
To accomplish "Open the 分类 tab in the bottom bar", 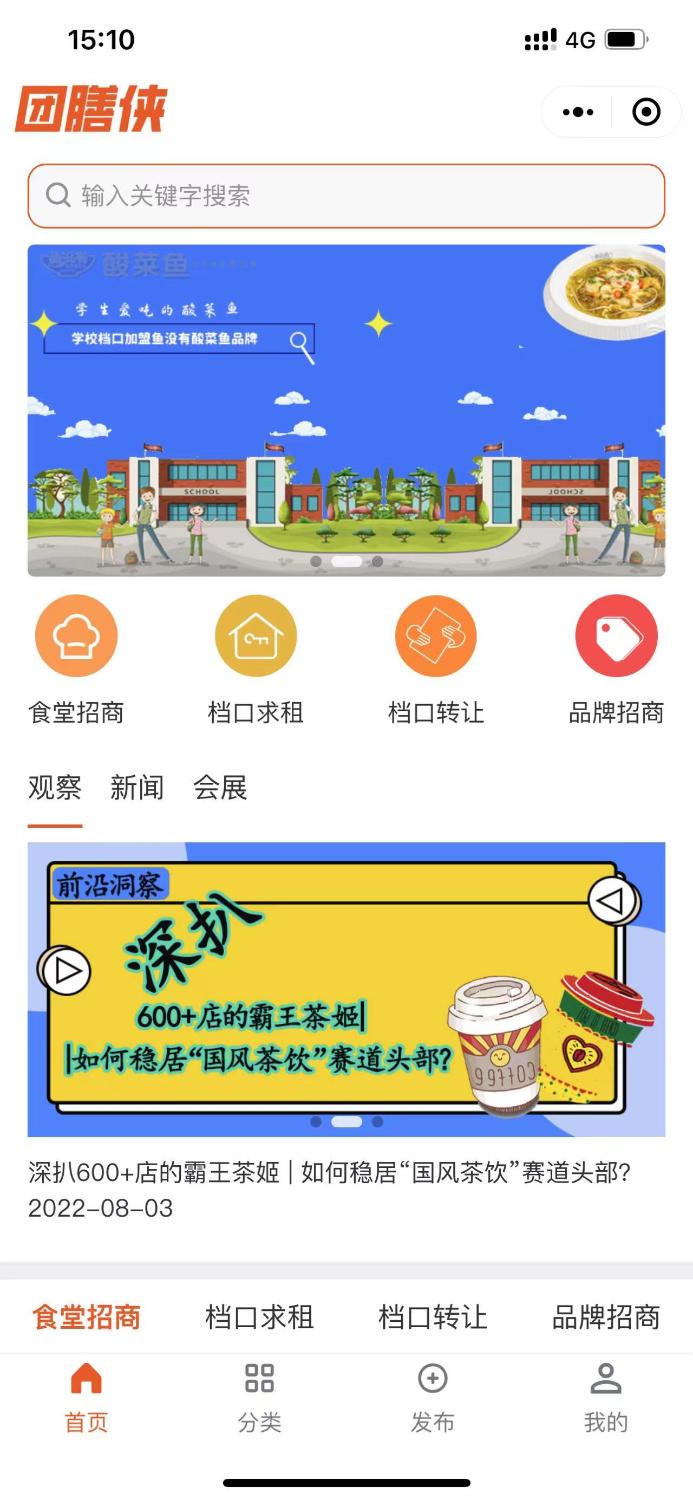I will point(260,1397).
